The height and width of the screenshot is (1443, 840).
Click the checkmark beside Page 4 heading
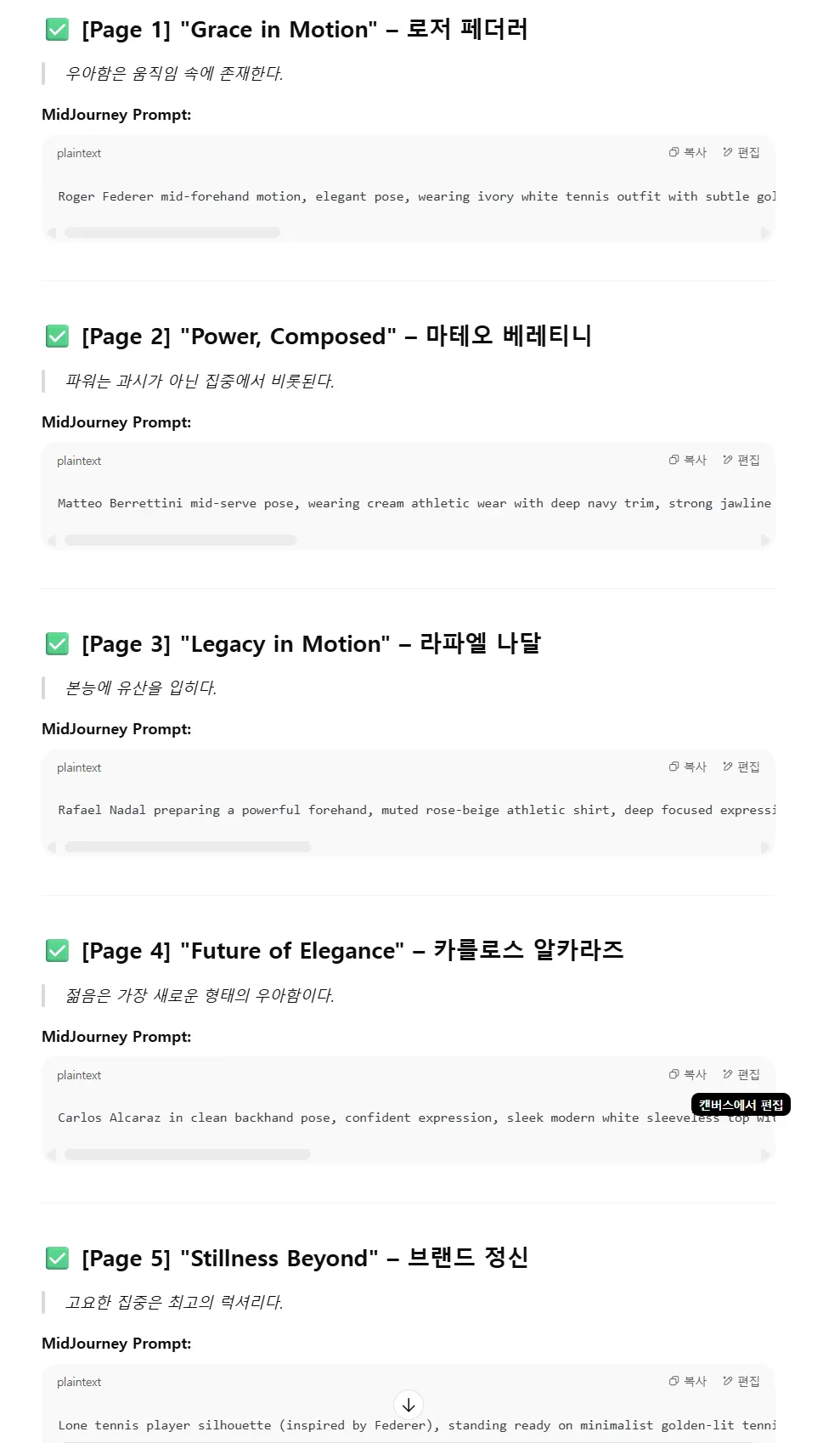(x=56, y=951)
